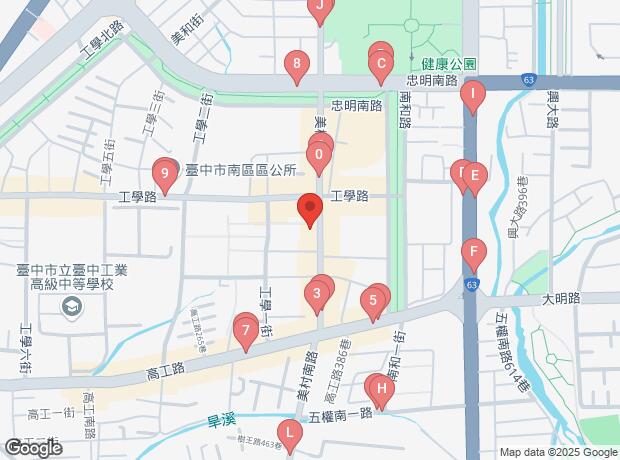Select map marker 0
The image size is (620, 460).
[x=318, y=155]
